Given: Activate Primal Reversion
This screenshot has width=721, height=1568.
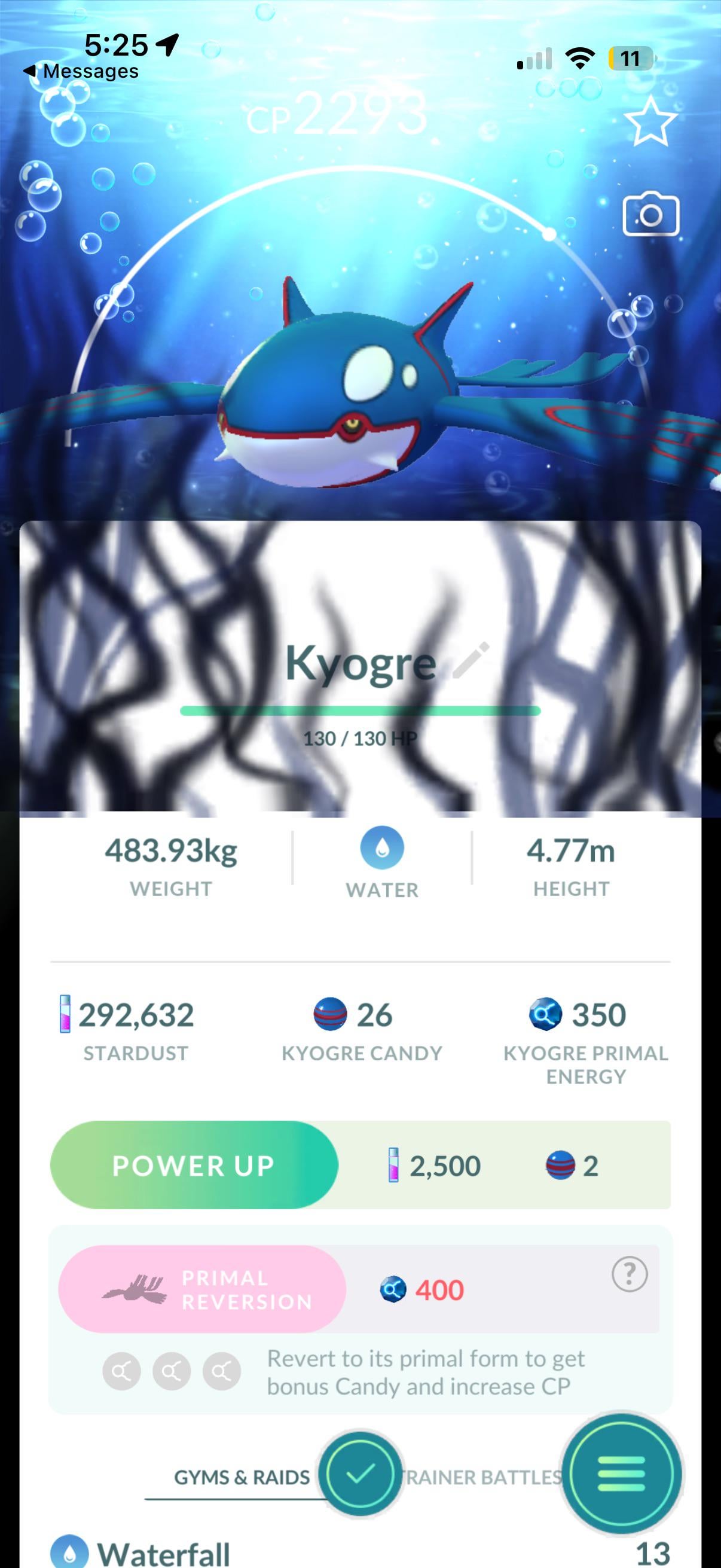Looking at the screenshot, I should 202,1289.
